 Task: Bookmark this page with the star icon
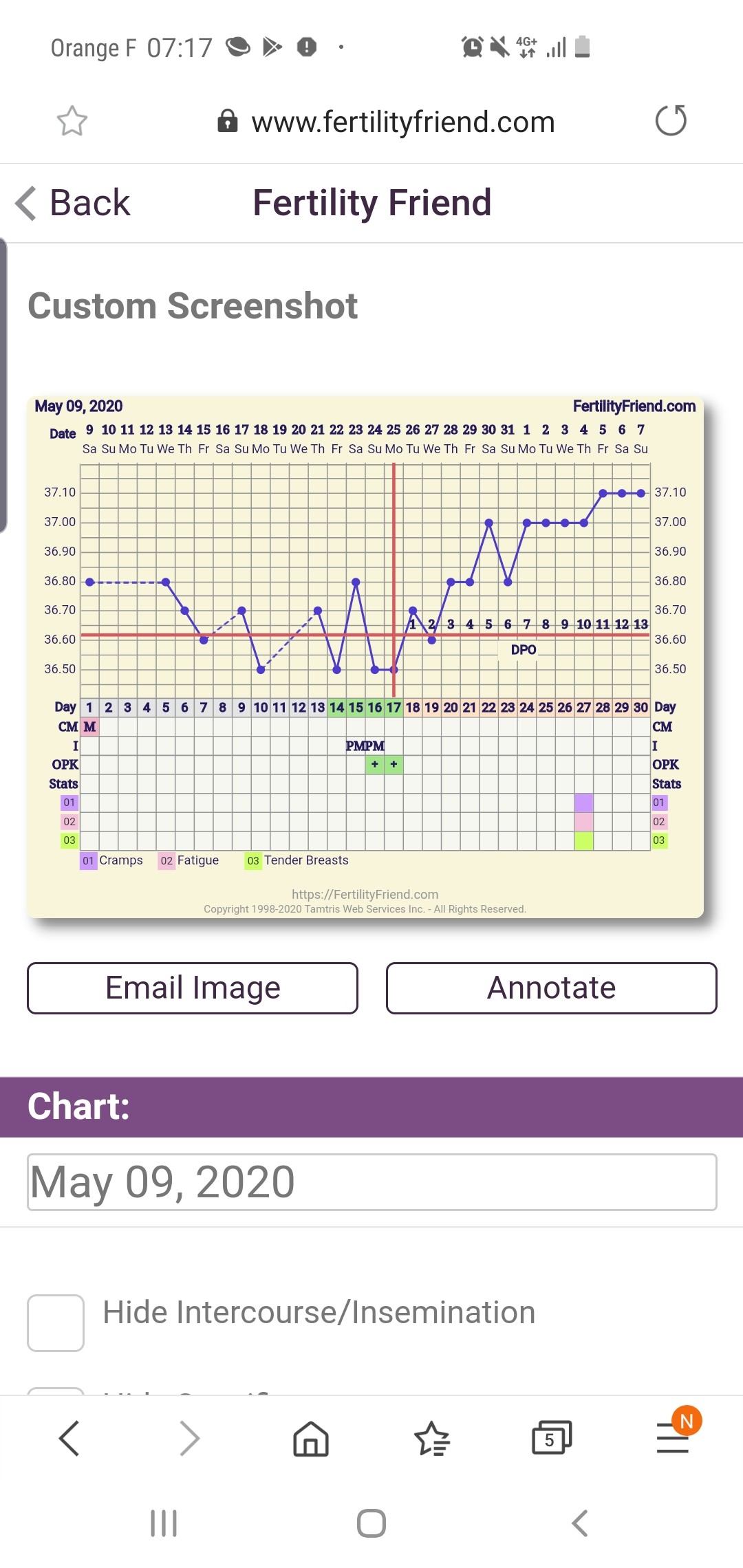pyautogui.click(x=72, y=121)
